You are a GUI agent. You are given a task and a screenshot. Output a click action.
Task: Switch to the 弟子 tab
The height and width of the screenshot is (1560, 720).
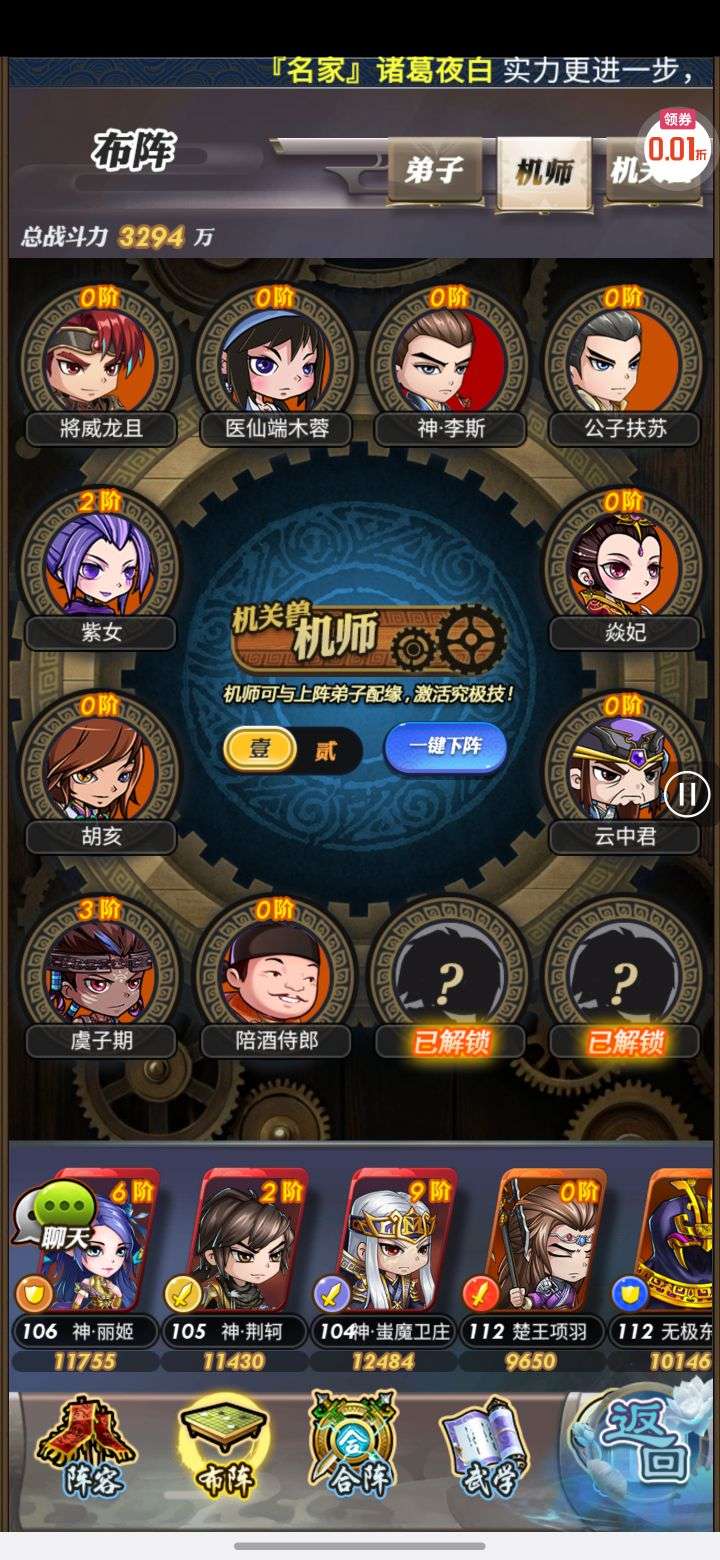tap(434, 170)
